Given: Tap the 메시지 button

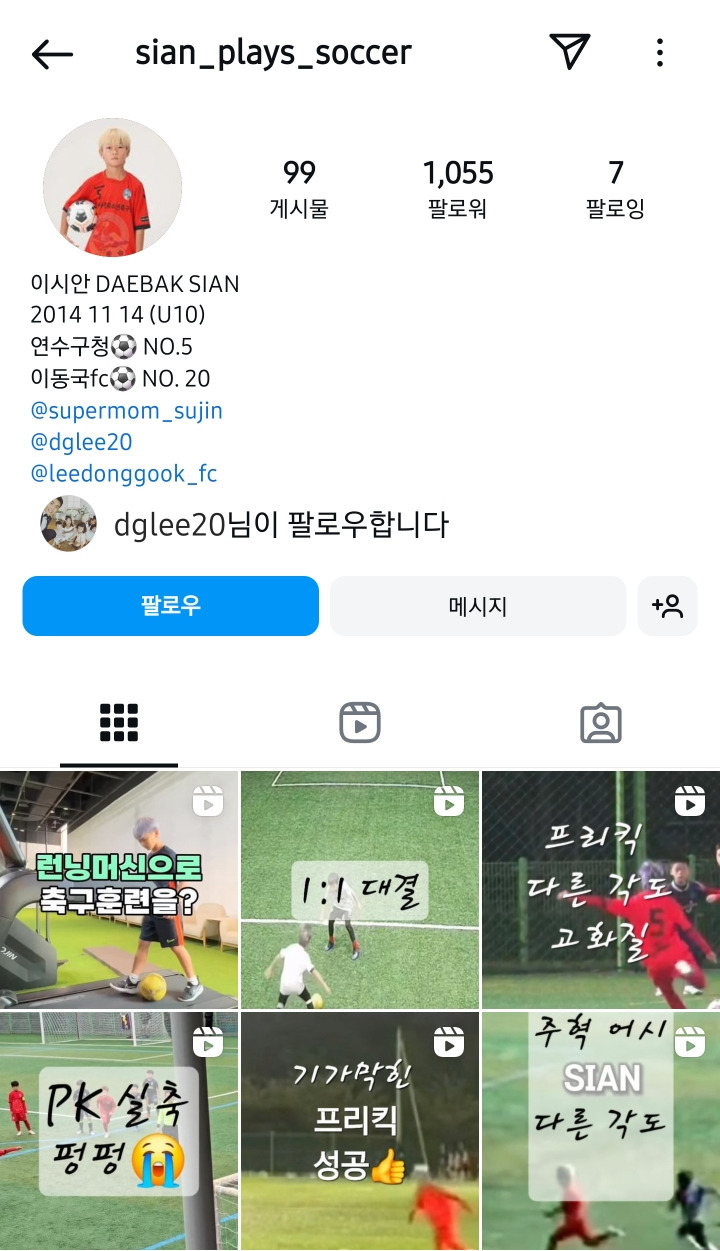Looking at the screenshot, I should pyautogui.click(x=478, y=606).
